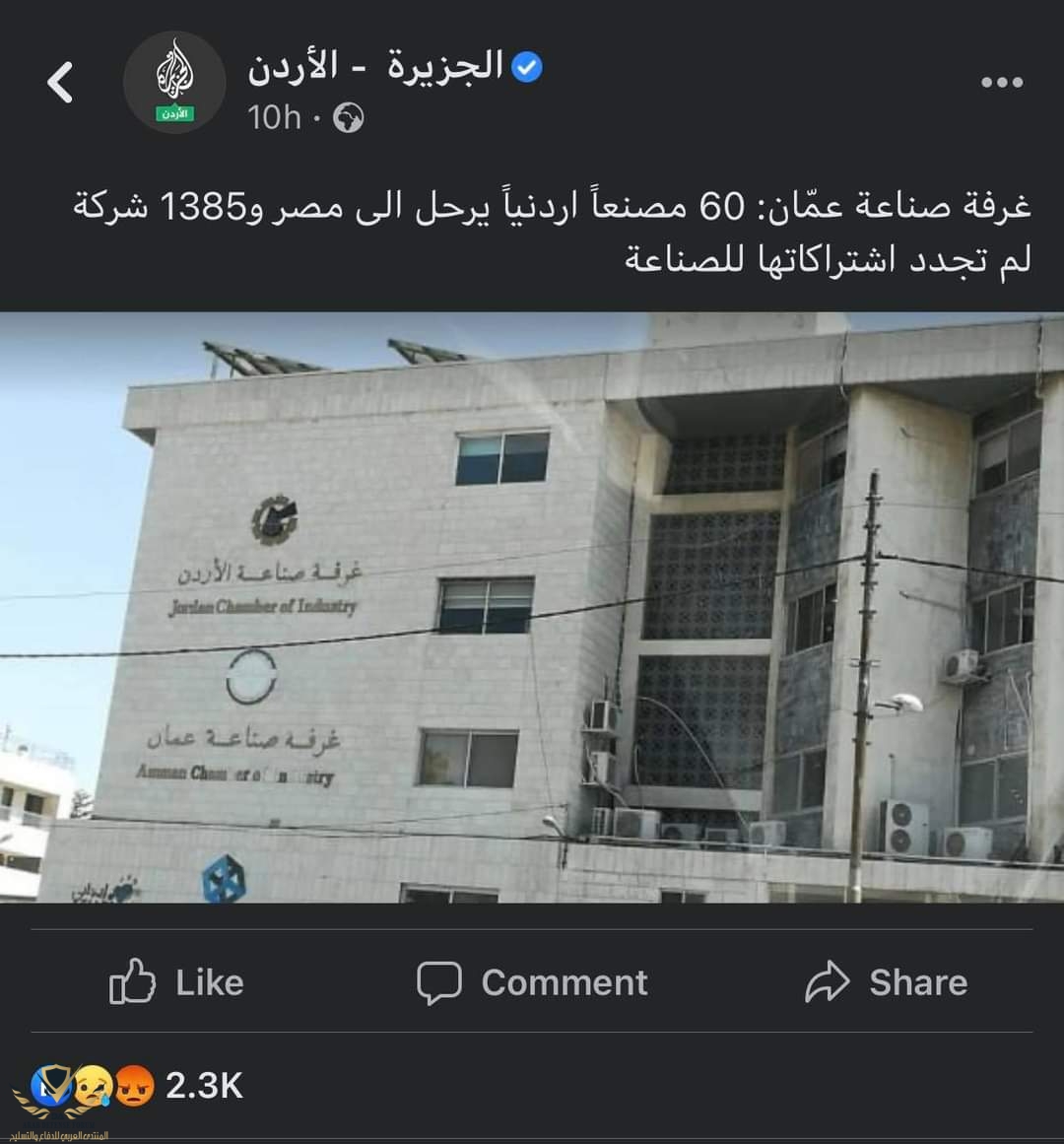The width and height of the screenshot is (1064, 1144).
Task: Open the Al Jazeera Jordan page avatar
Action: (x=174, y=83)
